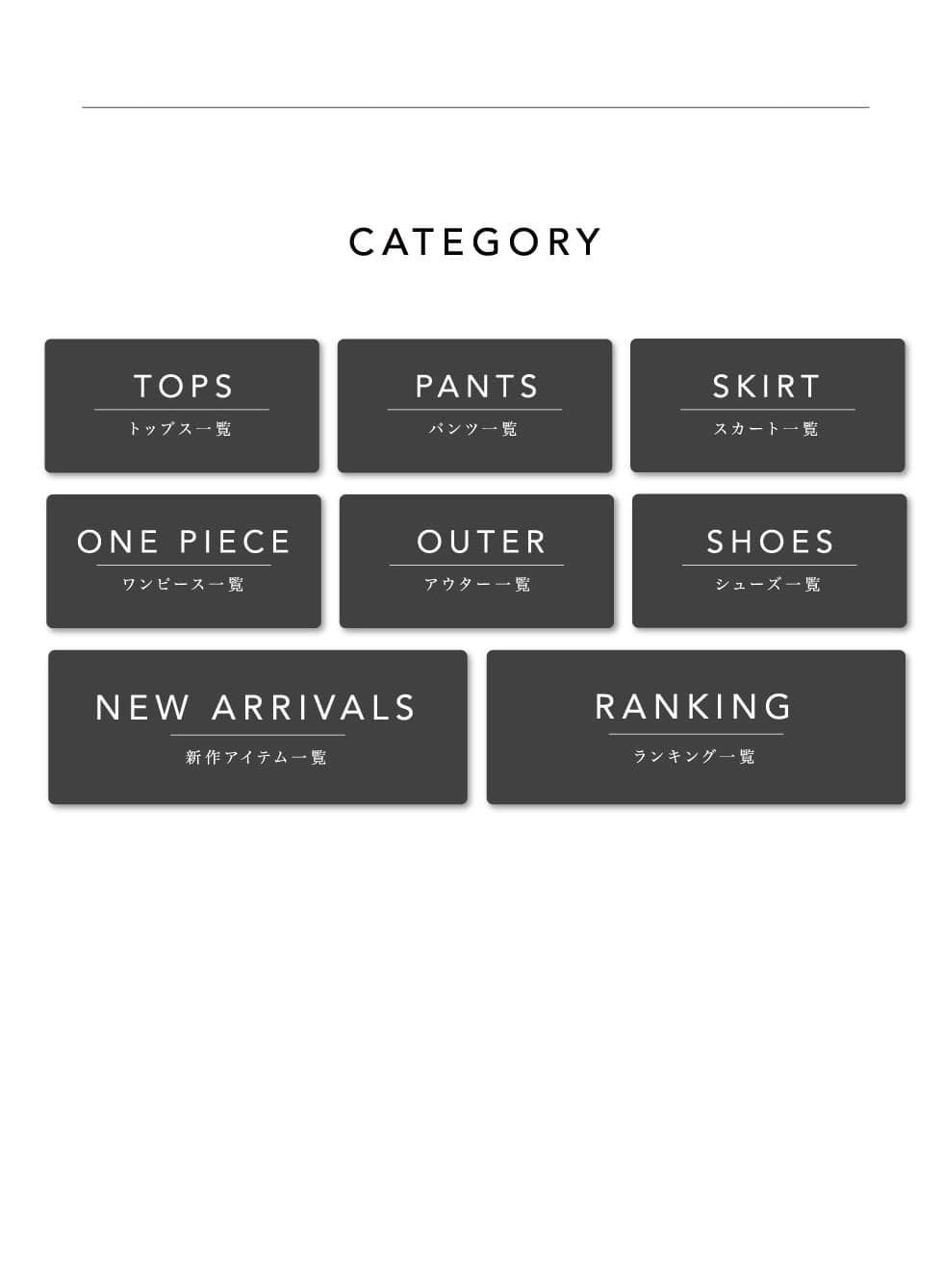Browse the SKIRT category
The height and width of the screenshot is (1288, 944).
point(767,405)
